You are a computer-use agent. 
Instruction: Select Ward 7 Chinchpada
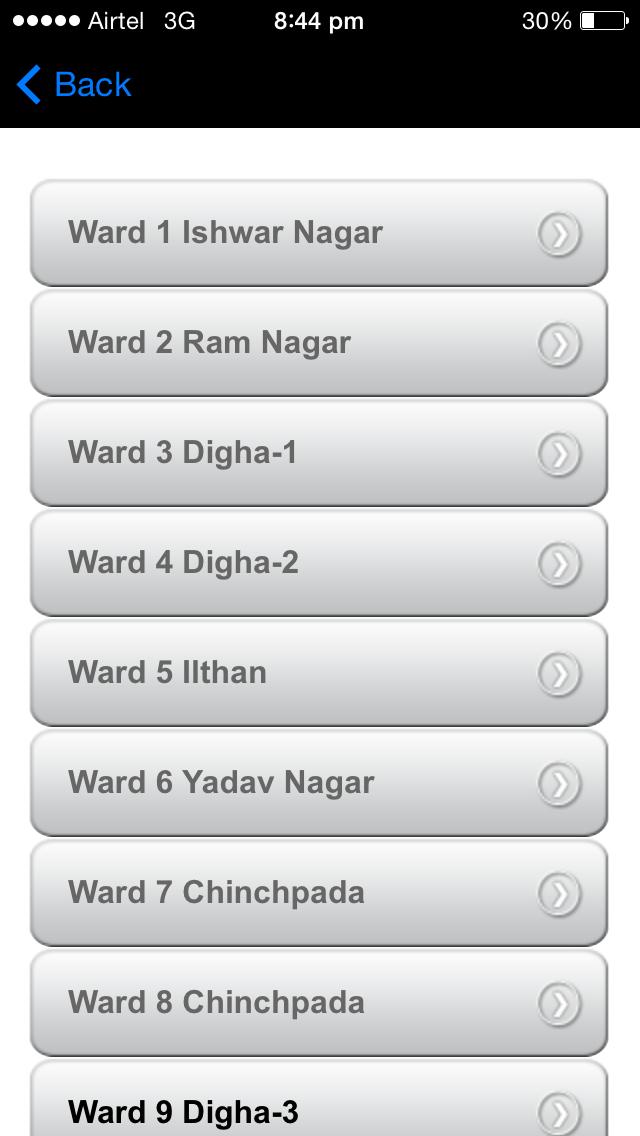318,893
